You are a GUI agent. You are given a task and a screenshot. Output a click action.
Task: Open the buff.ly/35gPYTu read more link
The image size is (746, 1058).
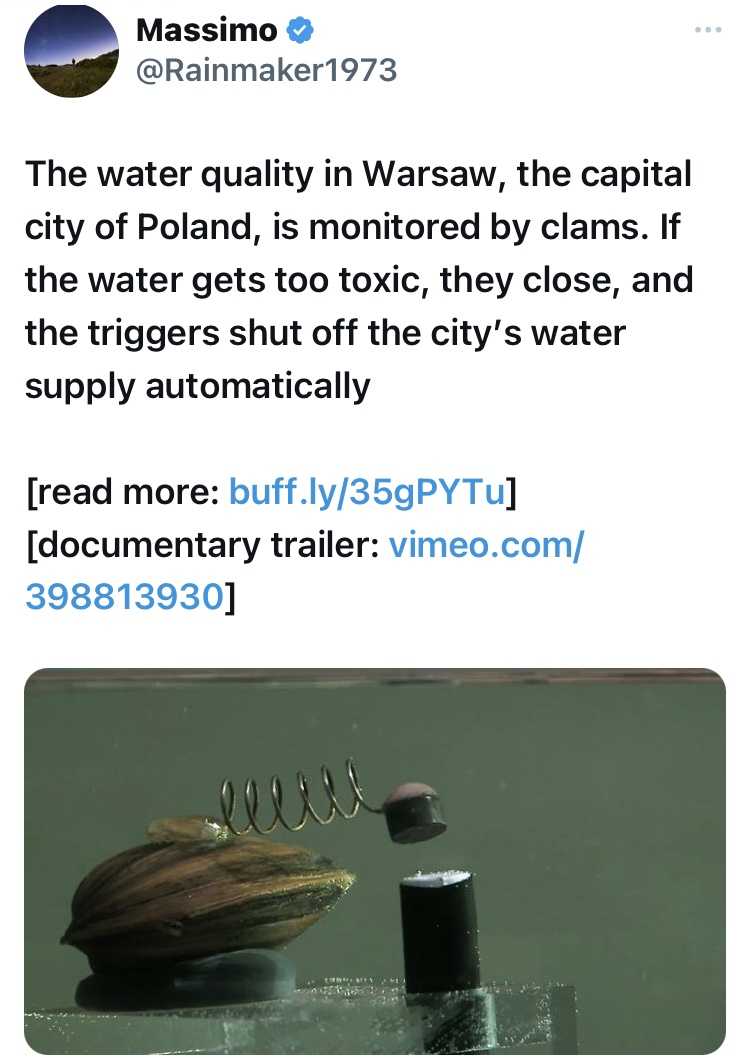pos(367,492)
